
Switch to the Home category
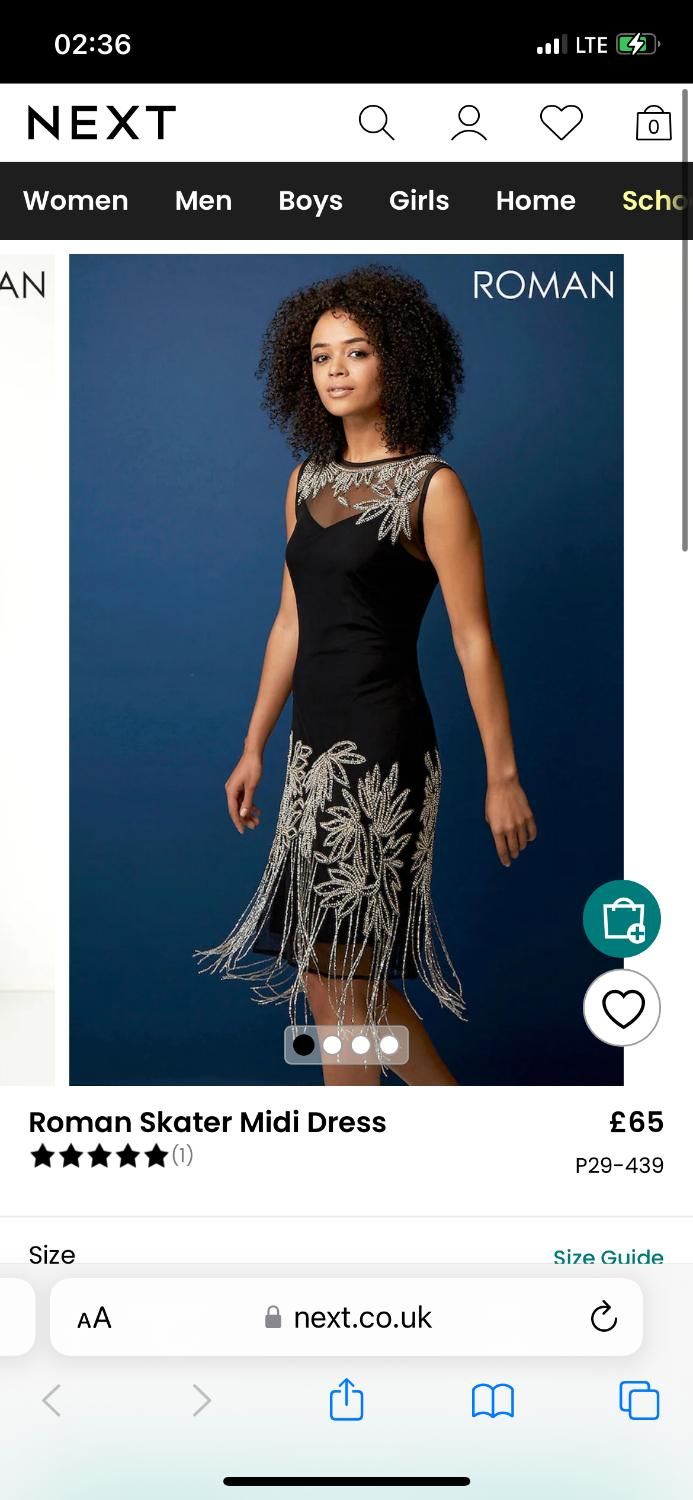(535, 201)
